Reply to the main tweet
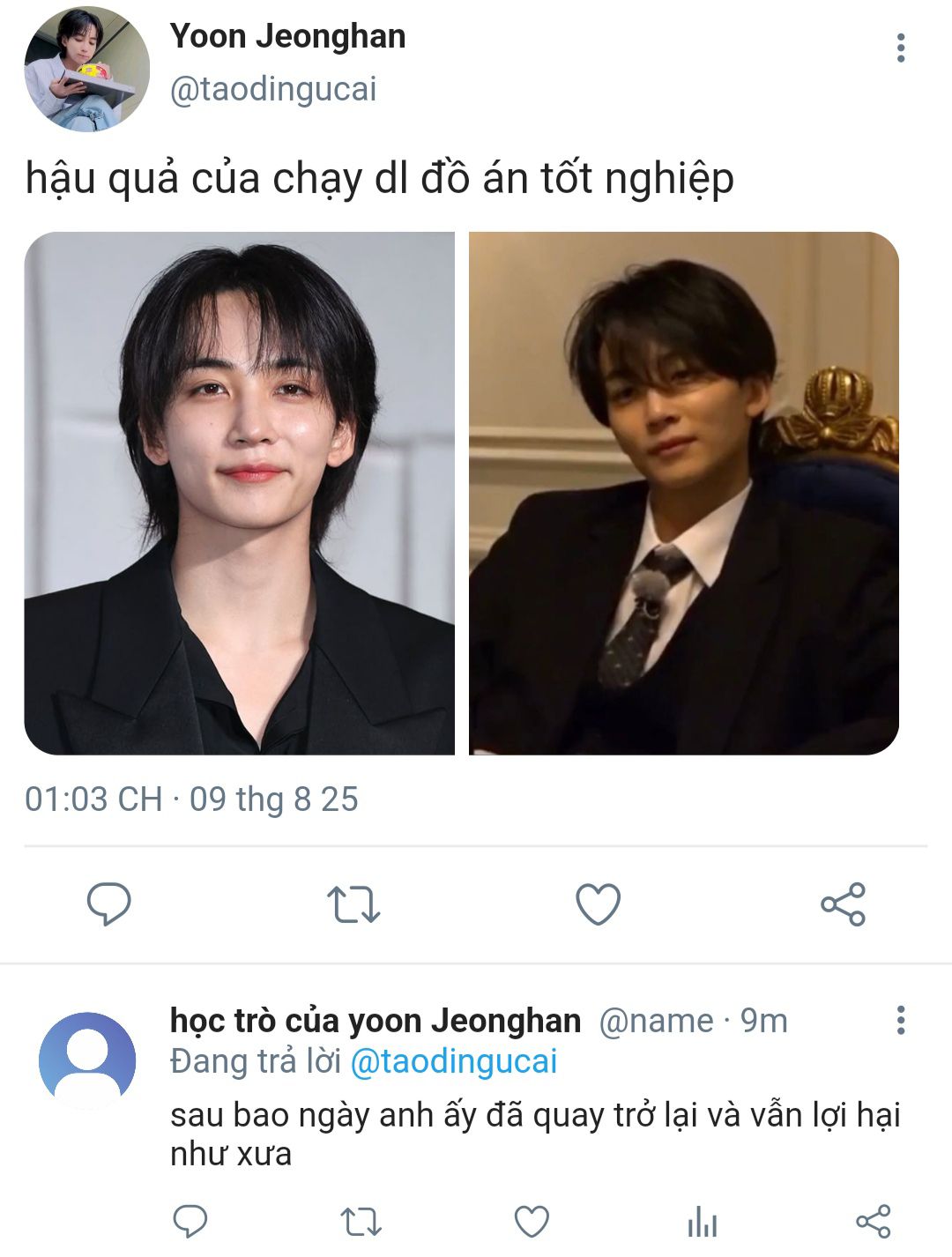This screenshot has width=952, height=1257. [109, 904]
